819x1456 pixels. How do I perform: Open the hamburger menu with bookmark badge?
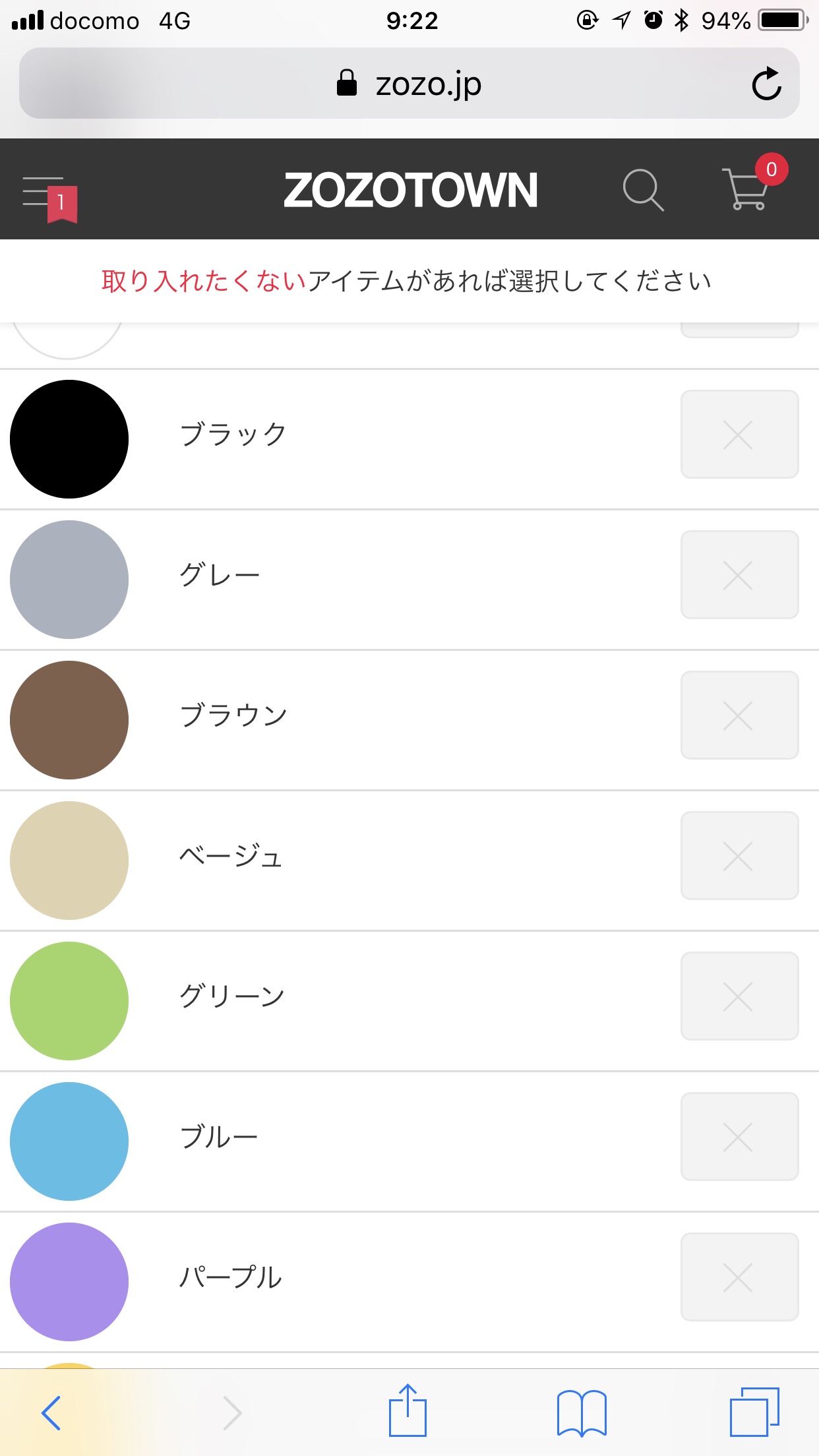pyautogui.click(x=50, y=199)
